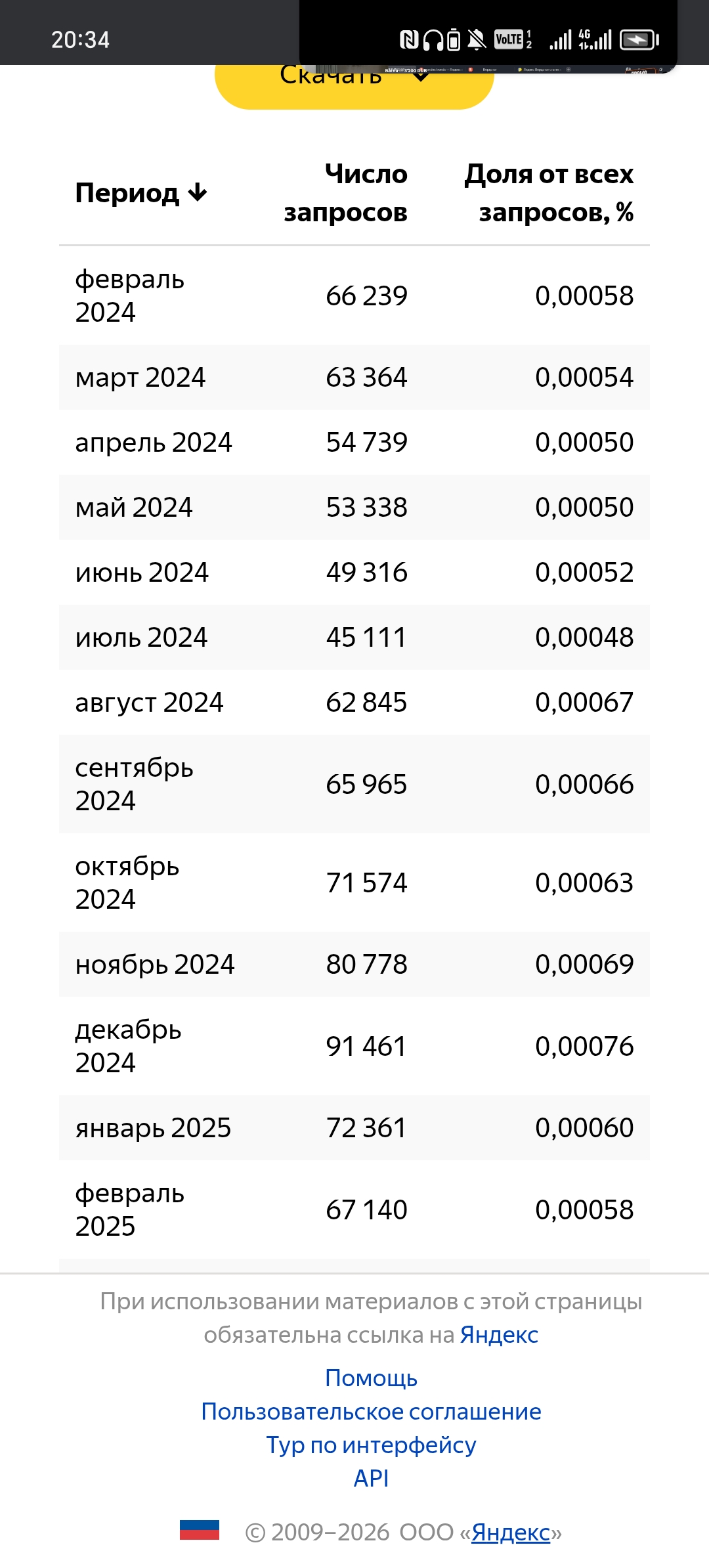Tap the Russian flag language selector
Viewport: 709px width, 1568px height.
point(200,1530)
